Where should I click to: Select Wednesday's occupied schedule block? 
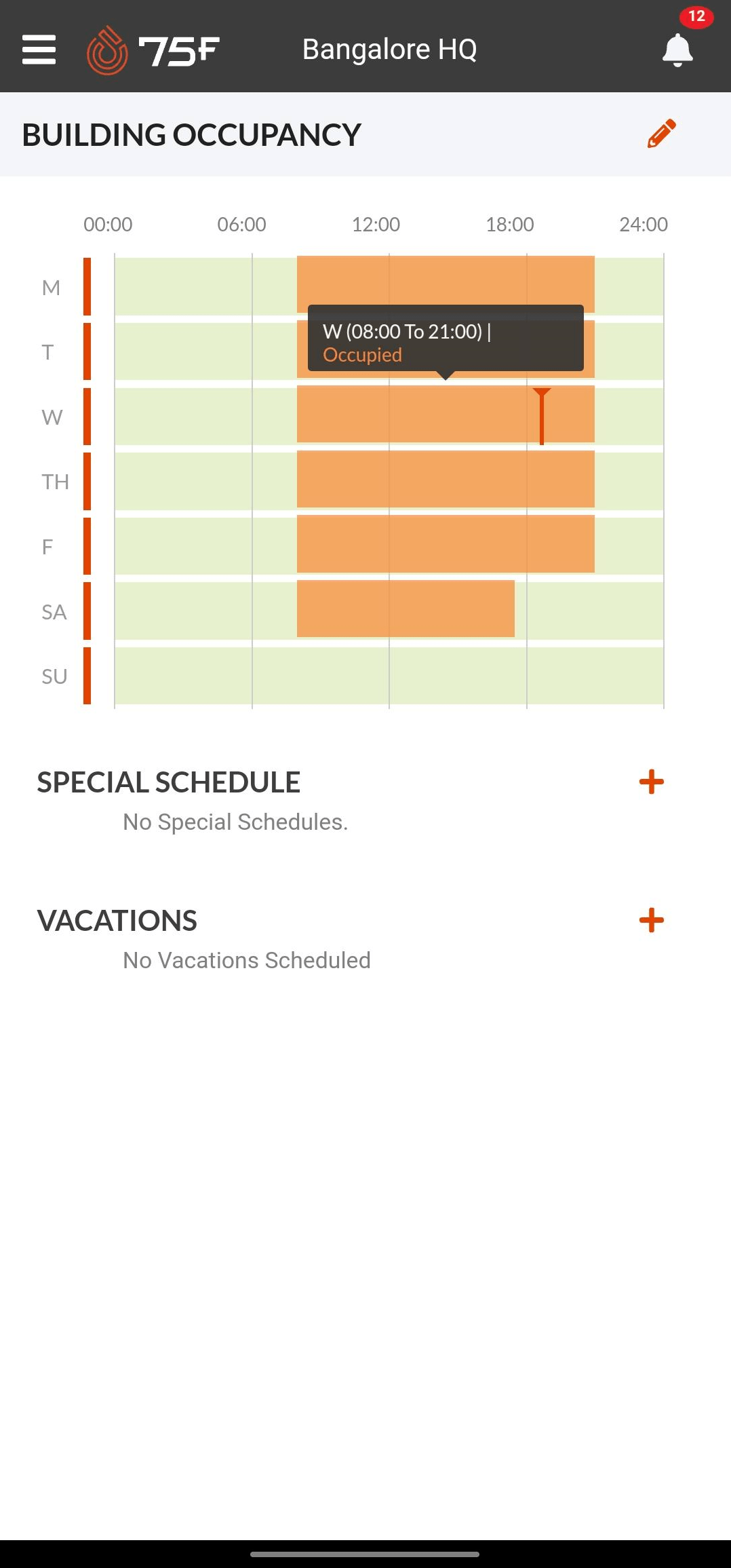420,415
